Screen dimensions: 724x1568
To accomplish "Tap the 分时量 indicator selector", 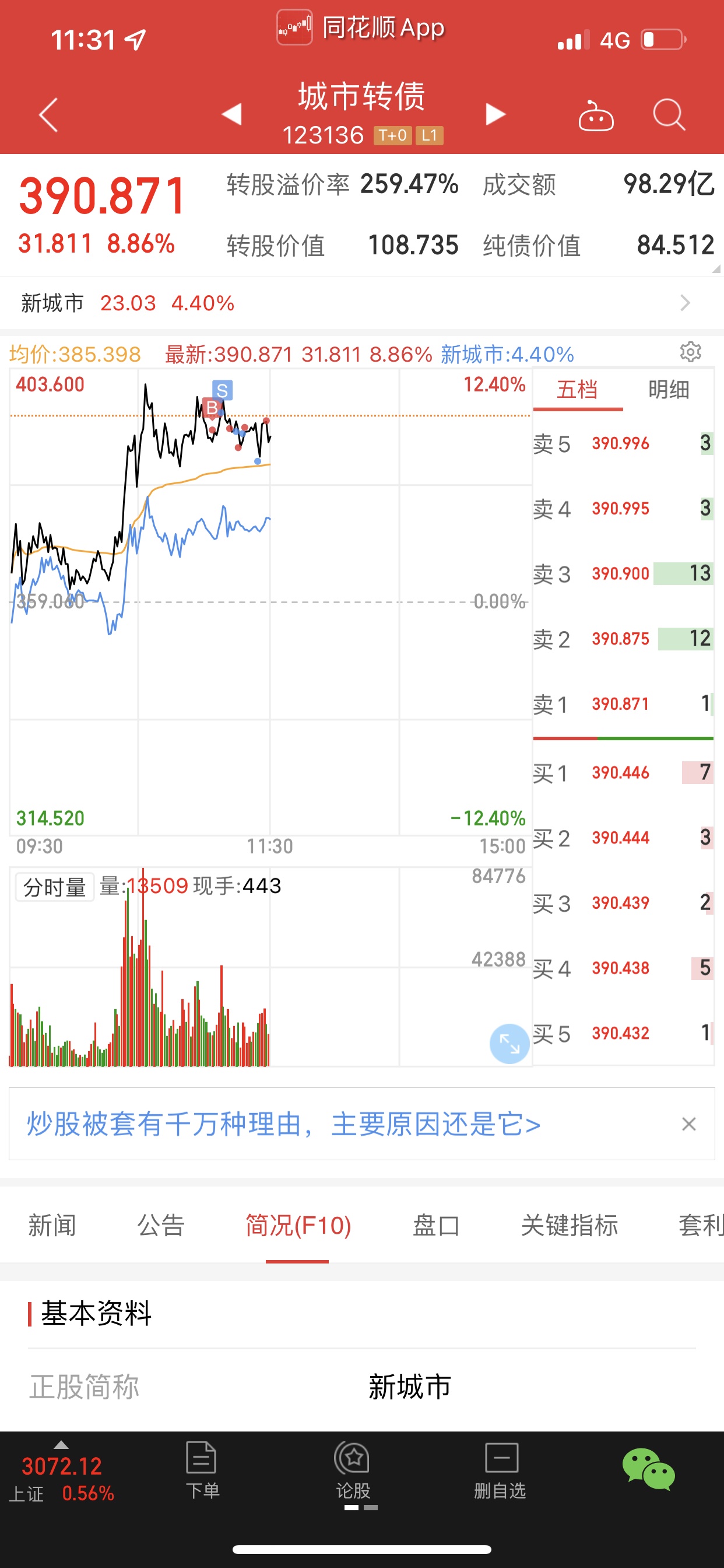I will 55,887.
